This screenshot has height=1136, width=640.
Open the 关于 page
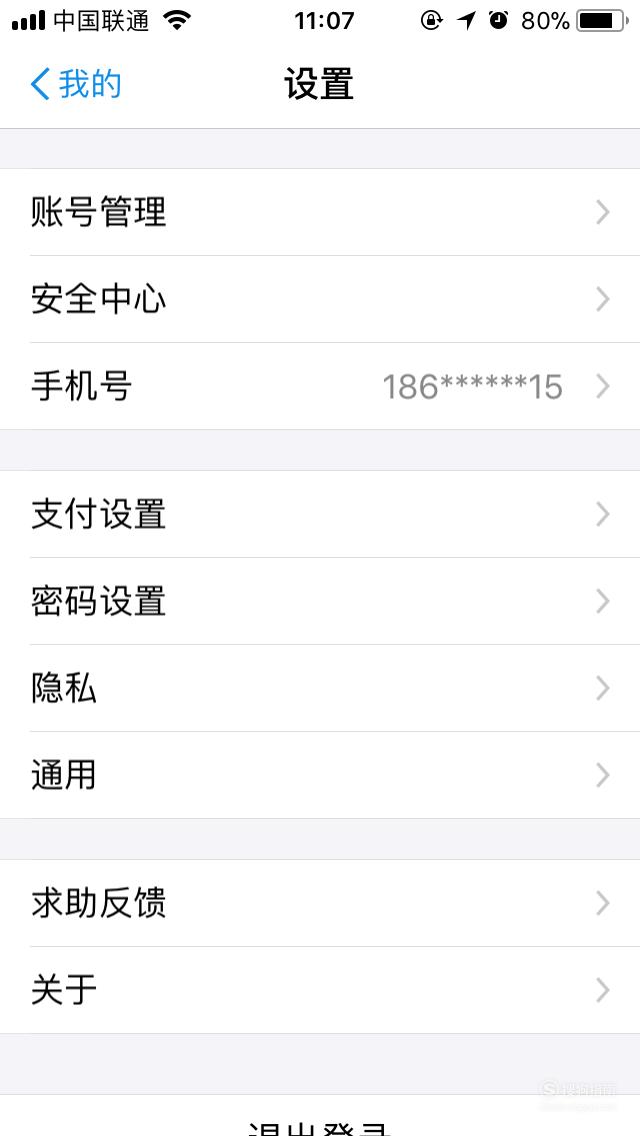pos(320,990)
